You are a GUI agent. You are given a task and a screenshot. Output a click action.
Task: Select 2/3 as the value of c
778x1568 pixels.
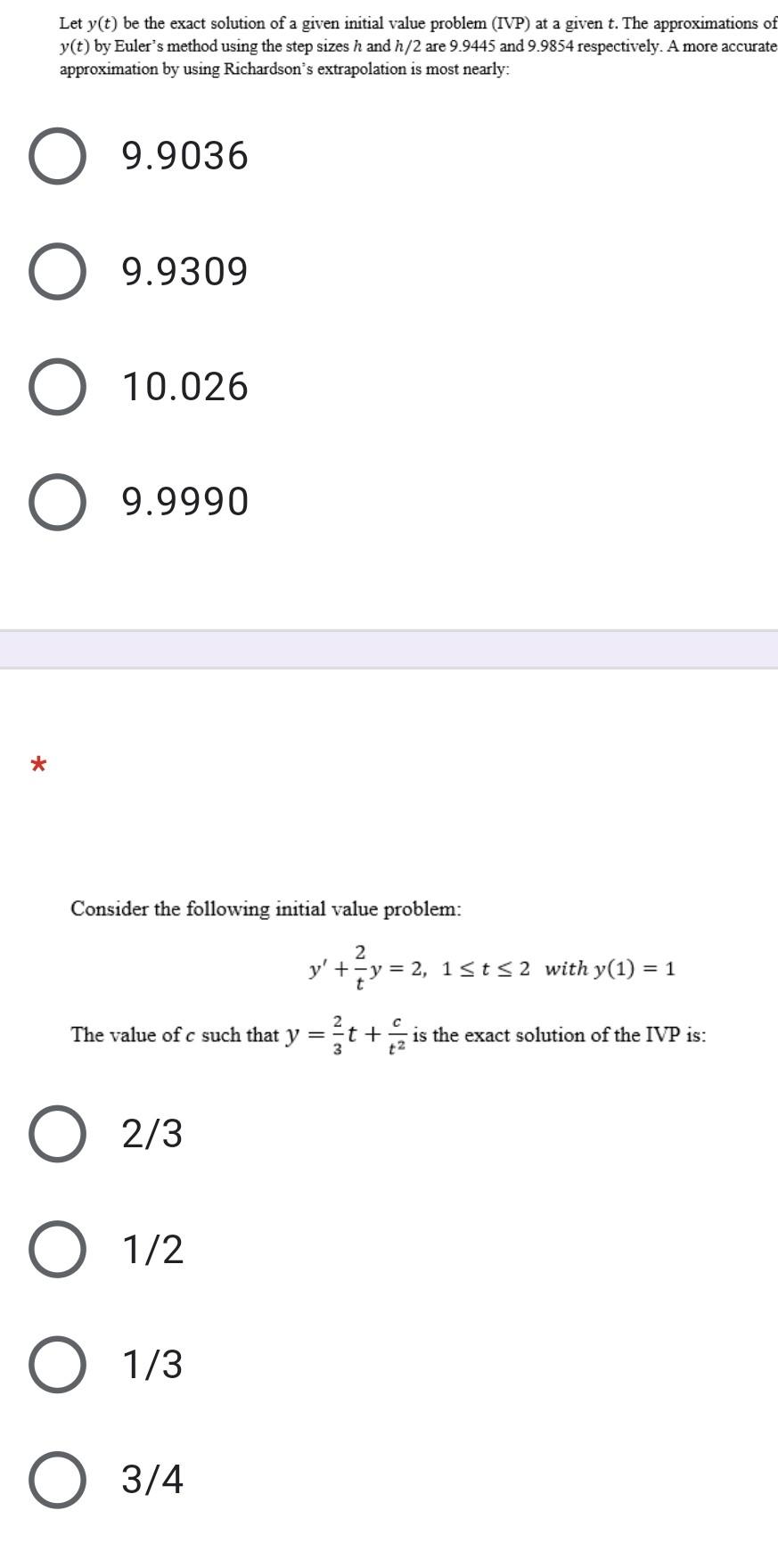pos(58,1134)
